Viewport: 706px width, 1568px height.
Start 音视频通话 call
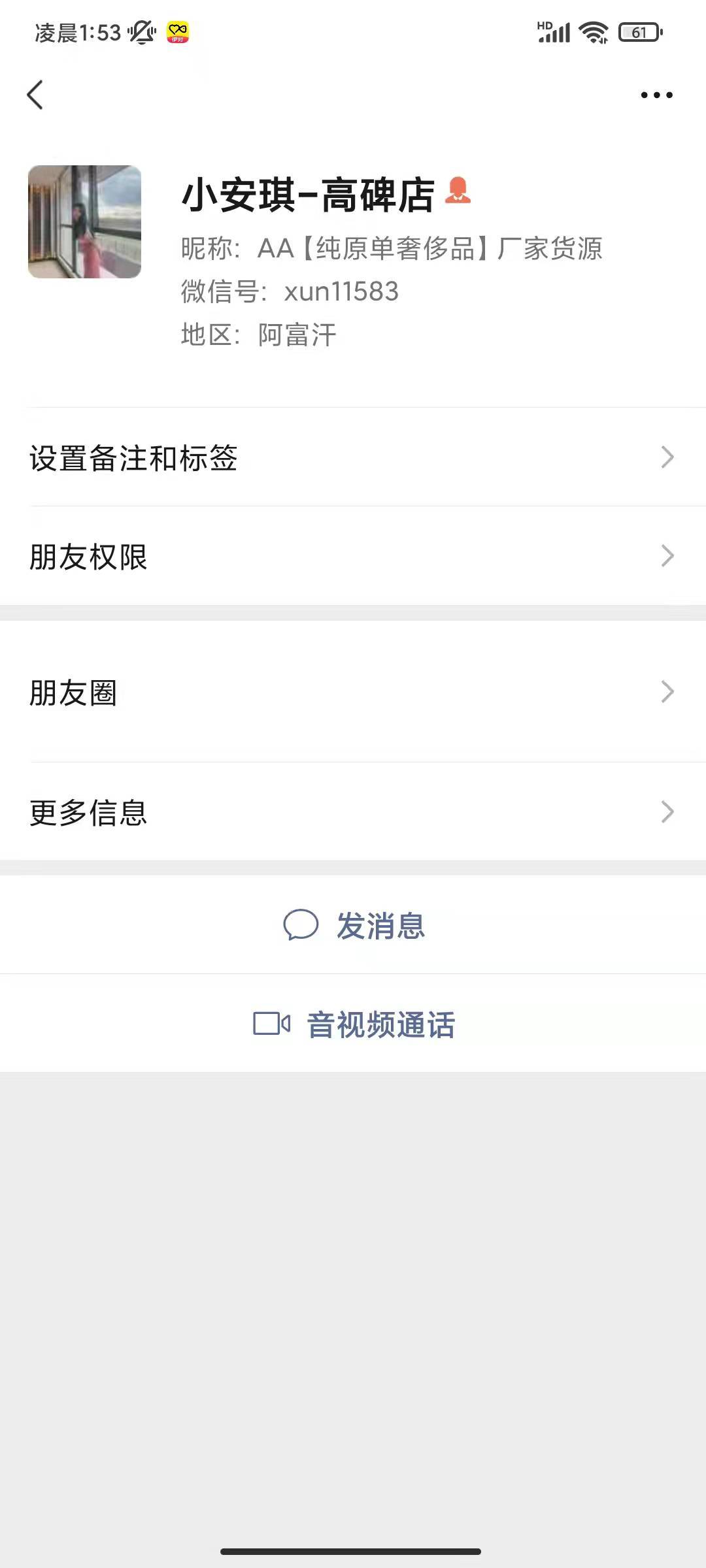[354, 1024]
